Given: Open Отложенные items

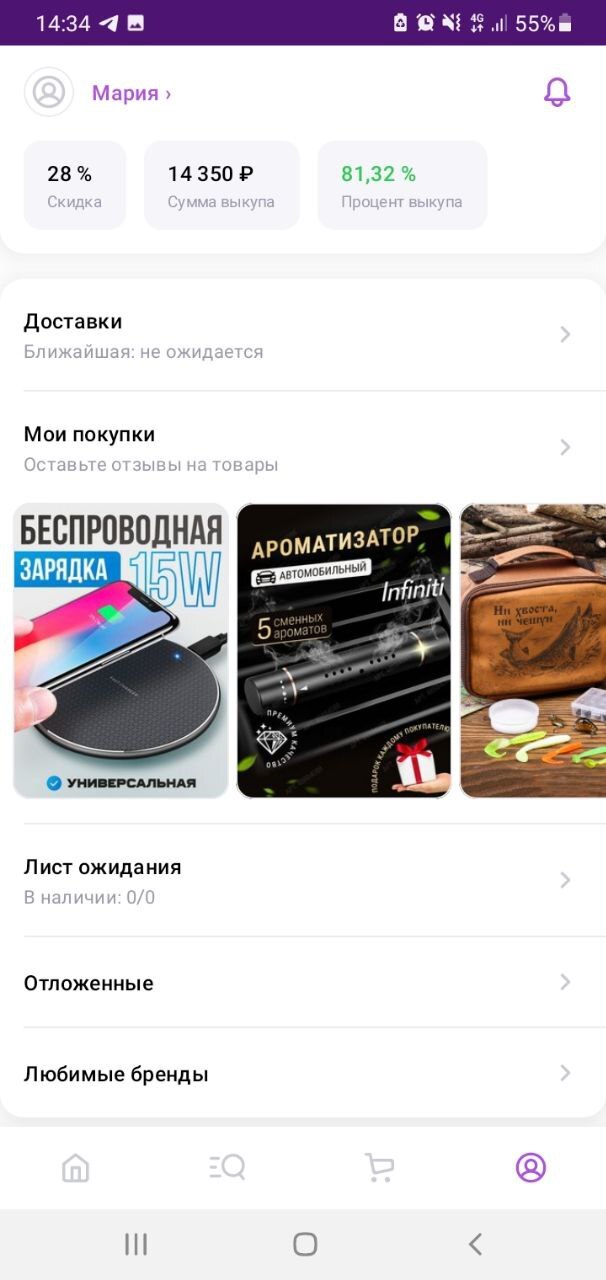Looking at the screenshot, I should (302, 983).
